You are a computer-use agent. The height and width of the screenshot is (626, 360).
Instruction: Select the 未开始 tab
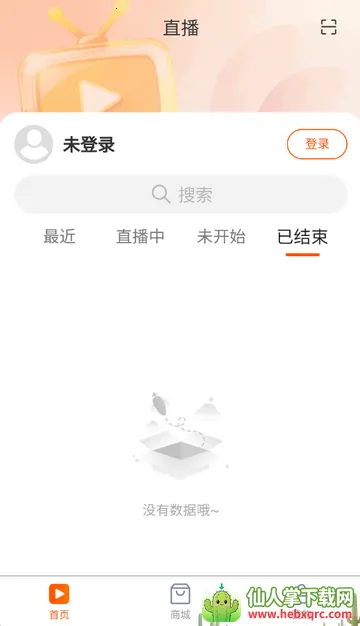click(221, 236)
